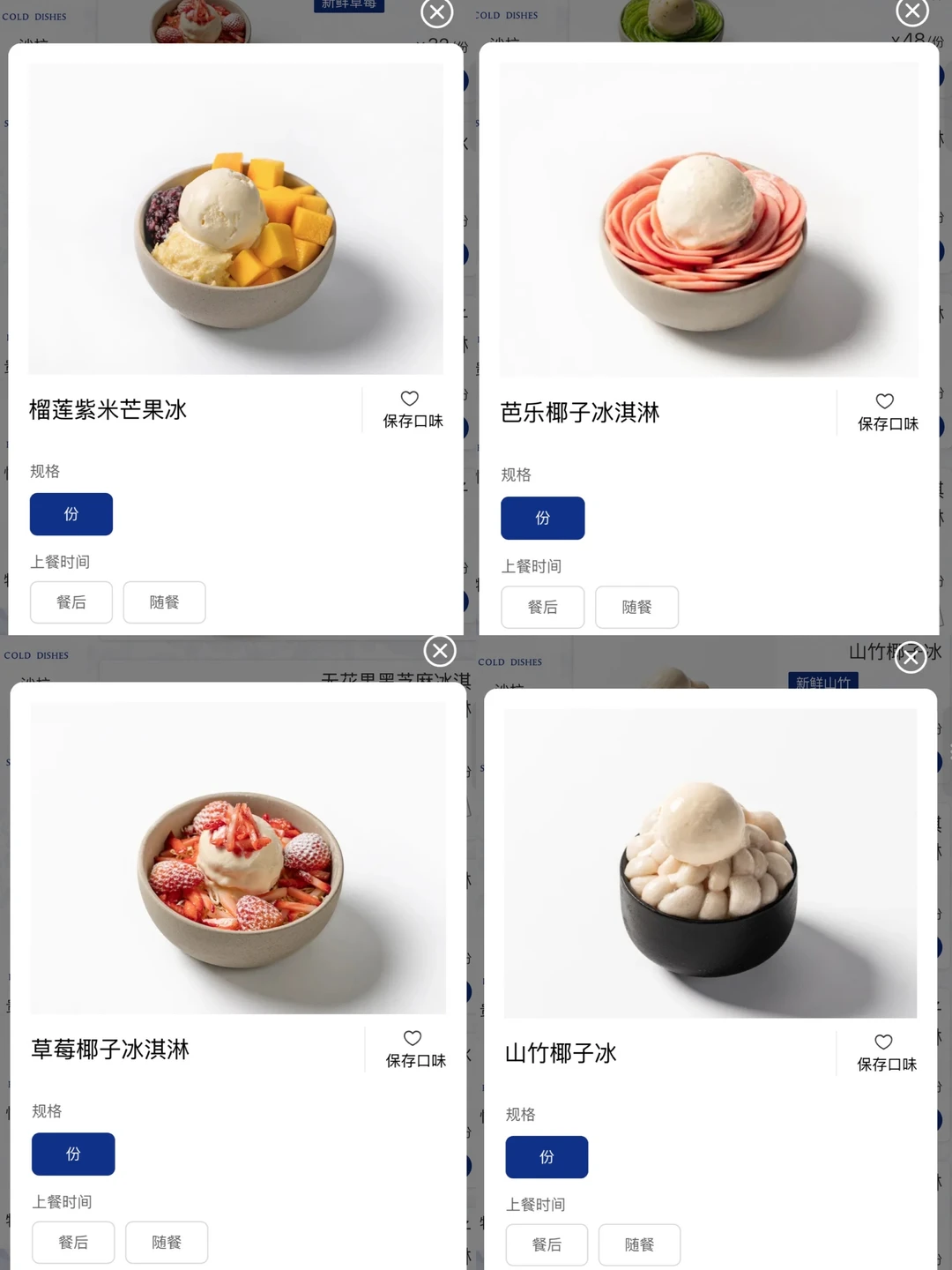Save 山竹椰子冰 flavor via heart icon
This screenshot has height=1270, width=952.
[883, 1042]
